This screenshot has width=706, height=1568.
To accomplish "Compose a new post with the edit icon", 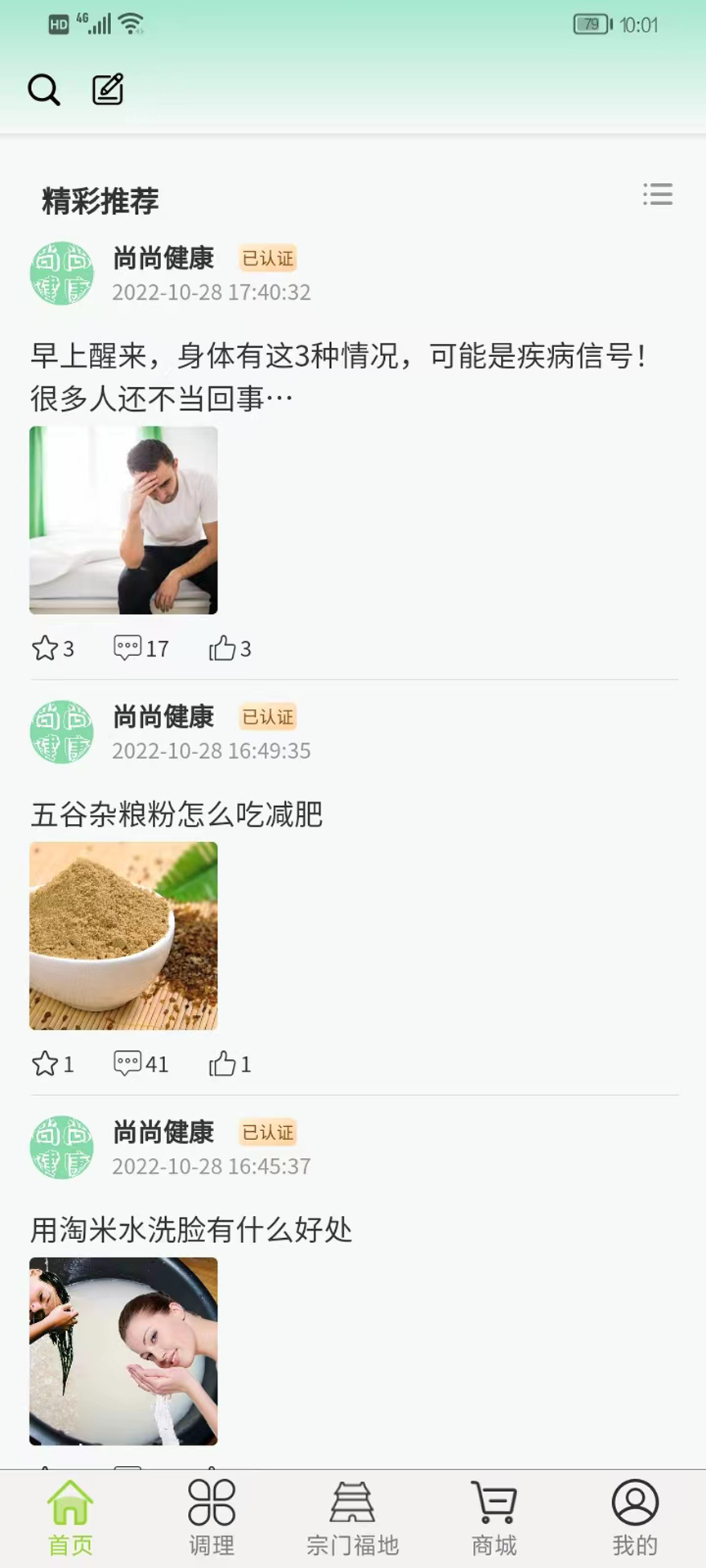I will click(108, 90).
